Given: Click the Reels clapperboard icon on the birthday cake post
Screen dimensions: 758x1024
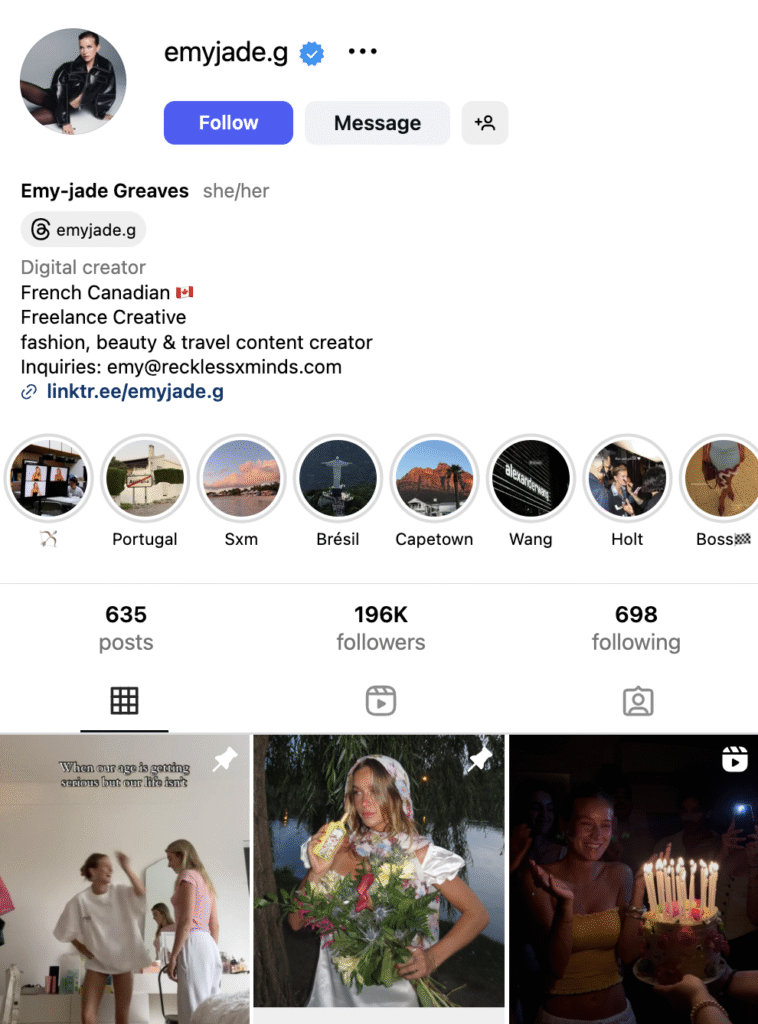Looking at the screenshot, I should click(x=735, y=760).
